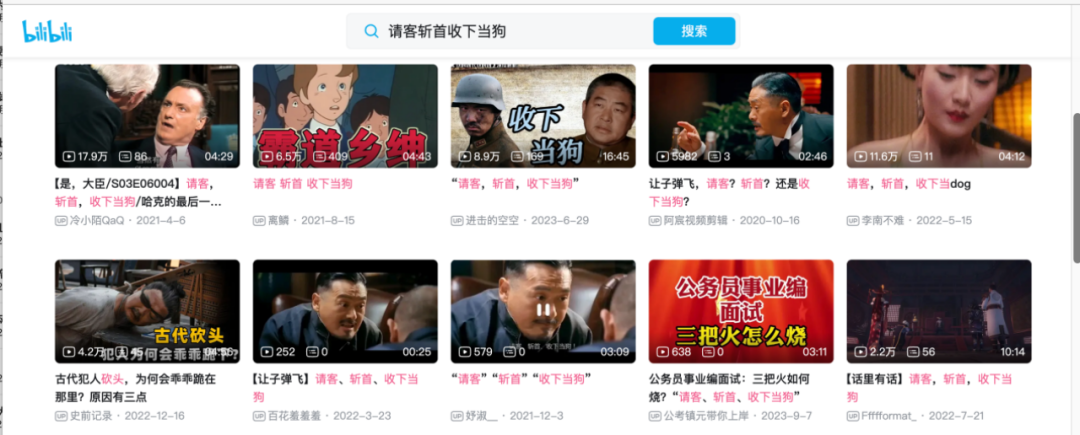Open 让子弹飞 video by 阿宸视频剪辑
1080x435 pixels.
pos(741,115)
